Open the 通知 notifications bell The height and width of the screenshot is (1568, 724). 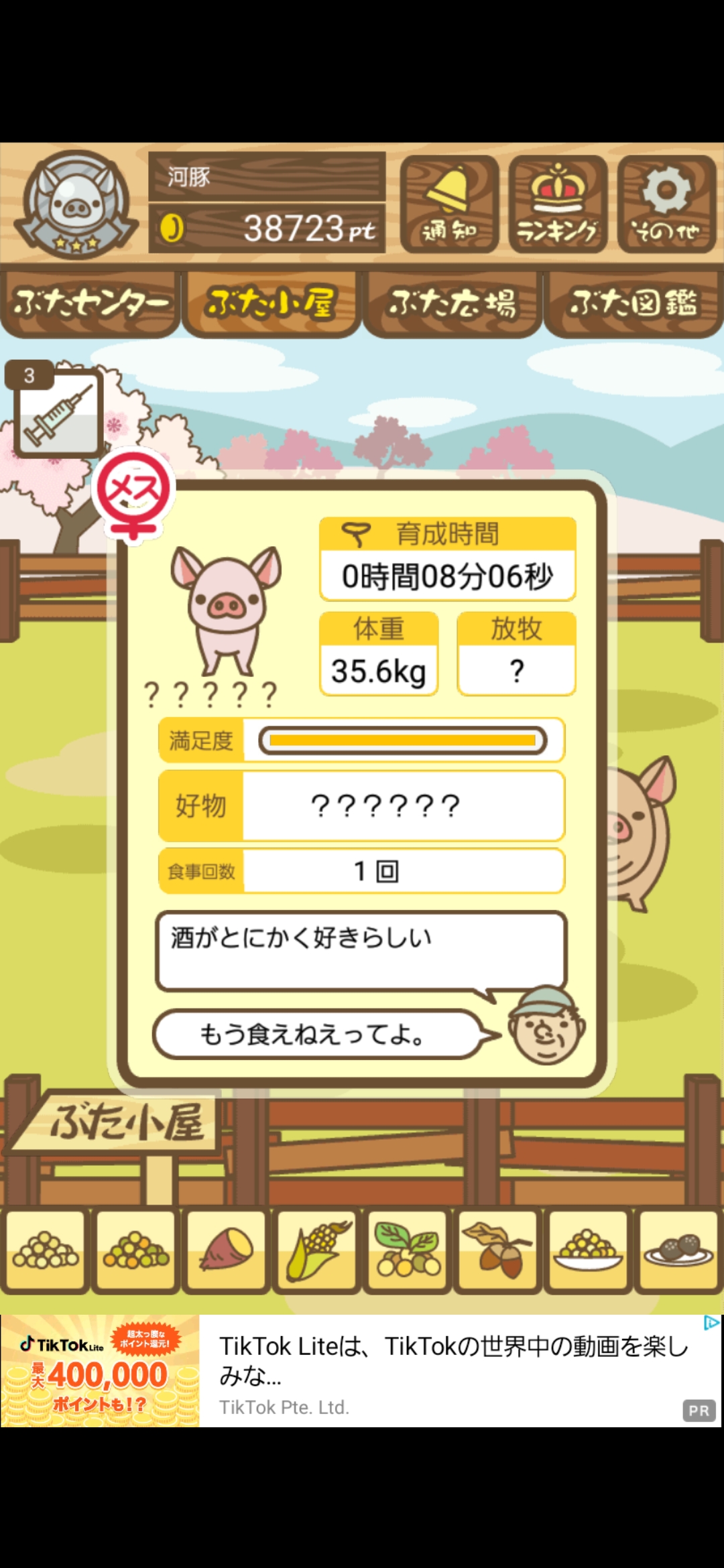click(449, 204)
